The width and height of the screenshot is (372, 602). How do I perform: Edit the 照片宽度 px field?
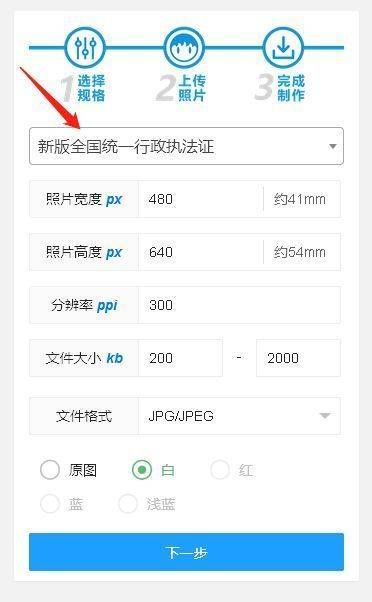pyautogui.click(x=201, y=199)
